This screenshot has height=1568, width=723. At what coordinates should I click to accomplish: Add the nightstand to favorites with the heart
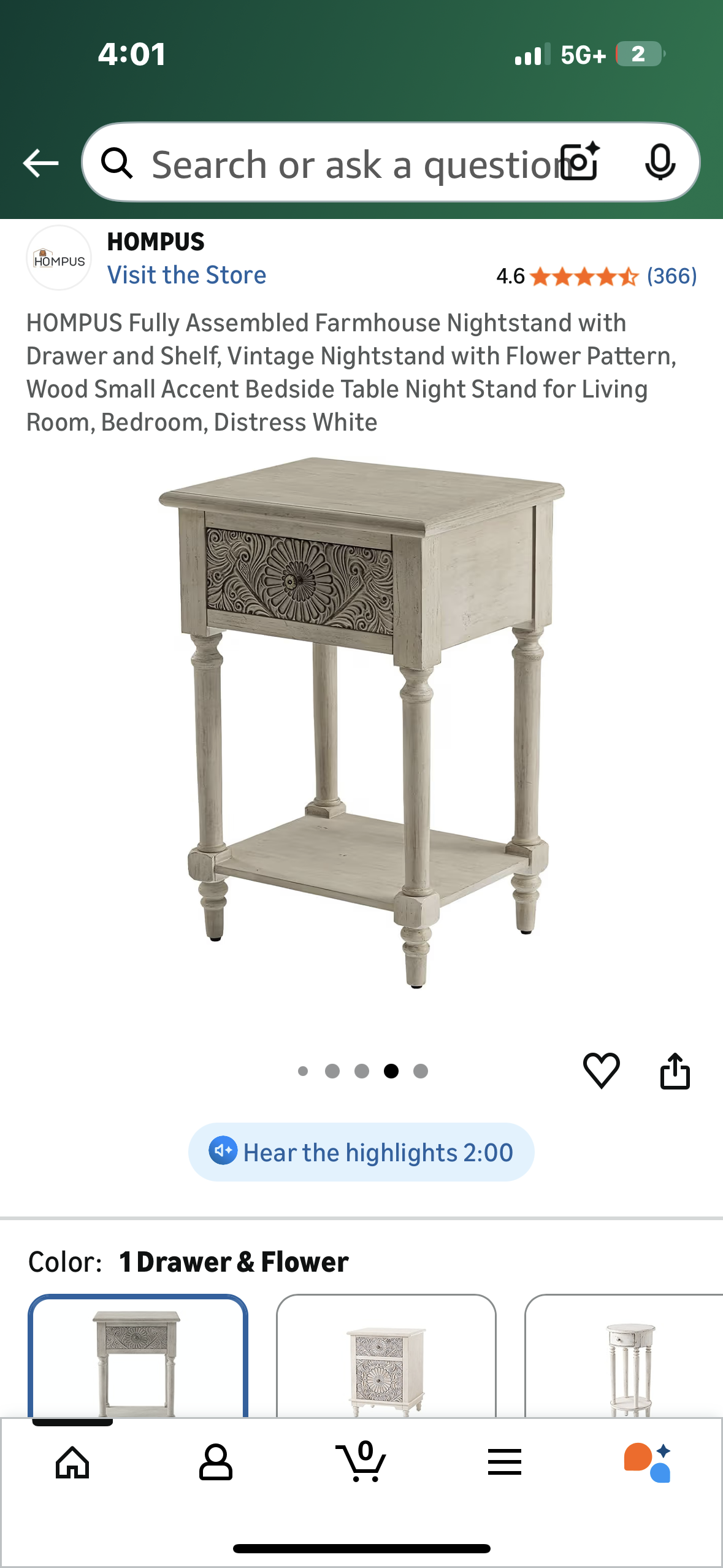click(x=603, y=1070)
